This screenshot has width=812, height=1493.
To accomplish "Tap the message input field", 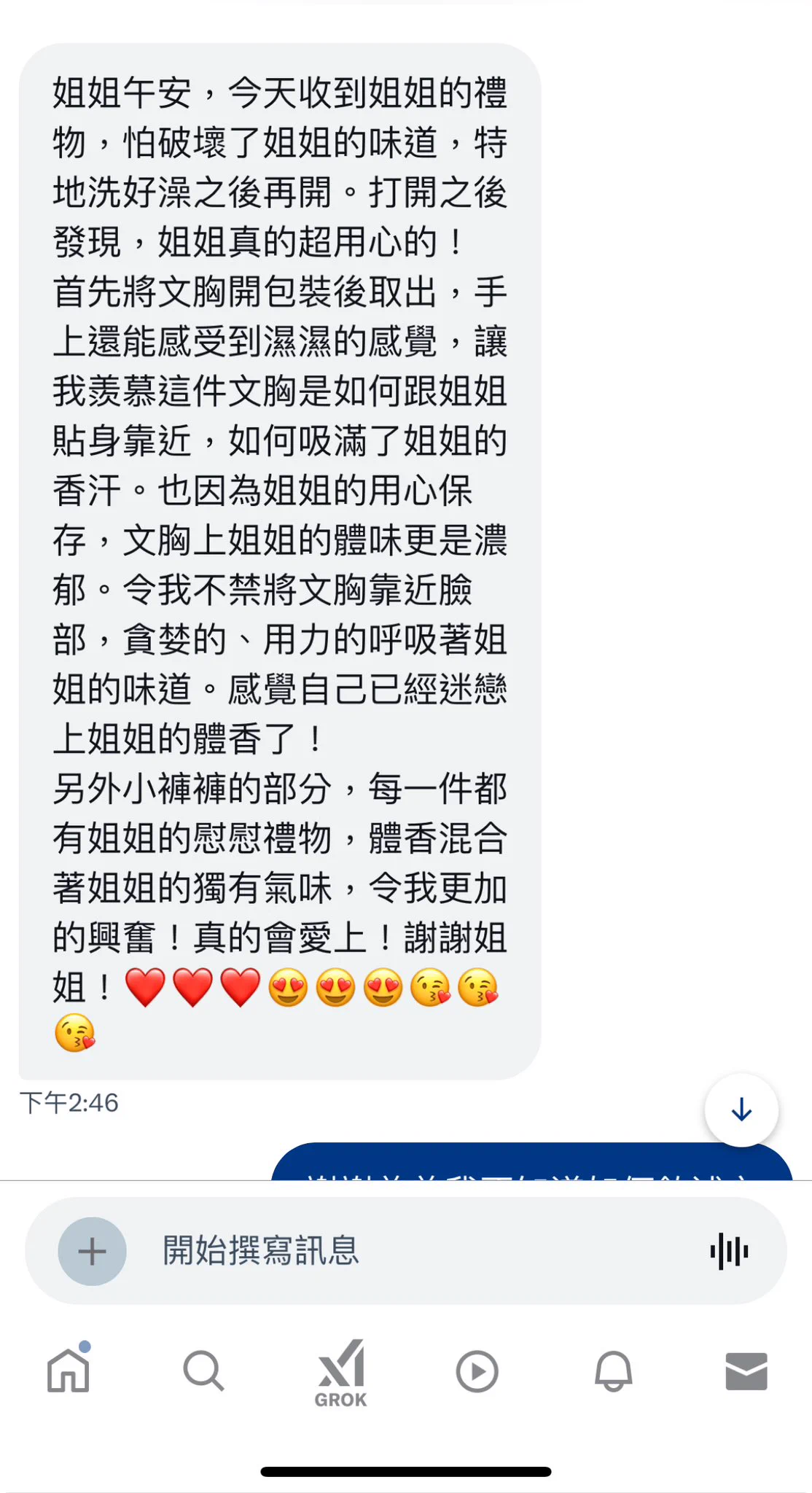I will 408,1251.
